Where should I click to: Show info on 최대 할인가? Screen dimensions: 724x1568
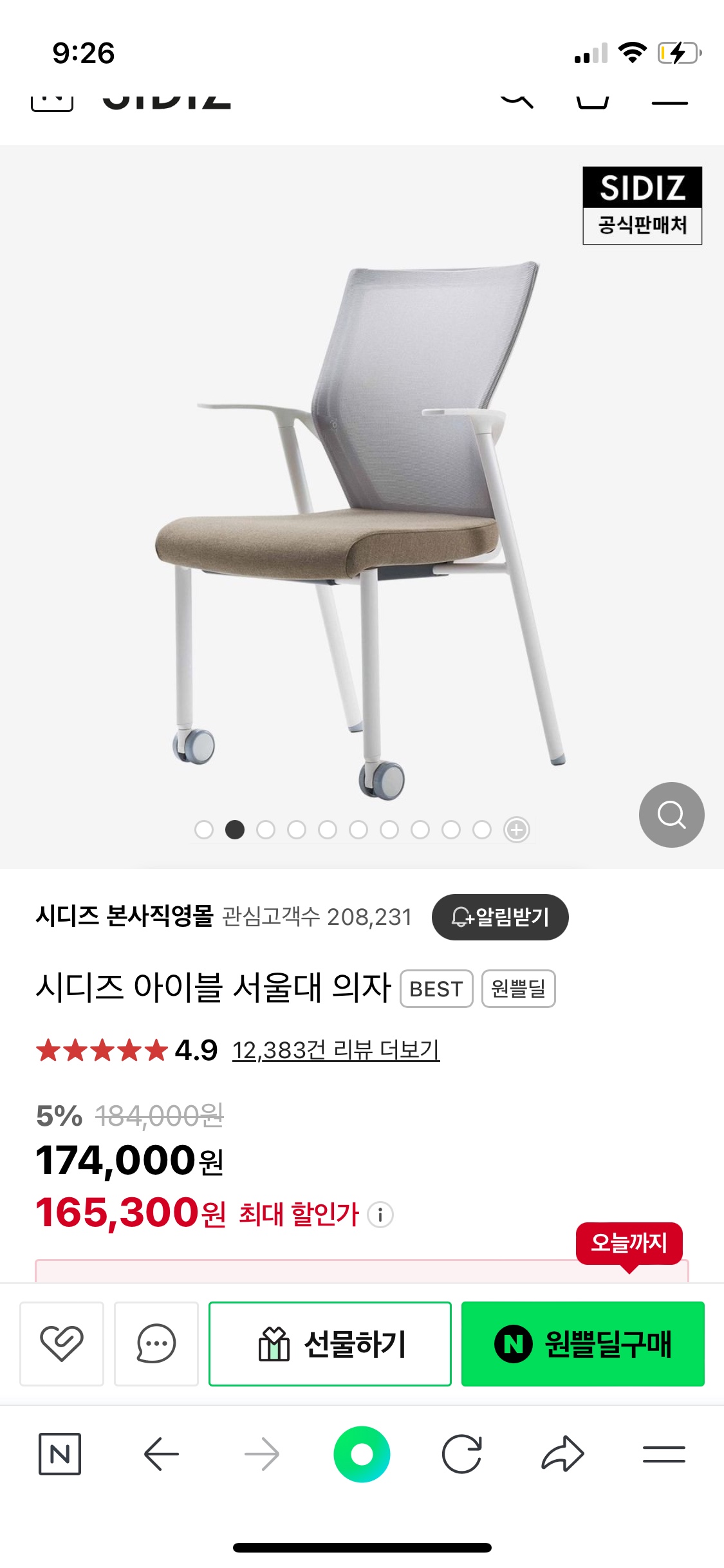point(380,1215)
